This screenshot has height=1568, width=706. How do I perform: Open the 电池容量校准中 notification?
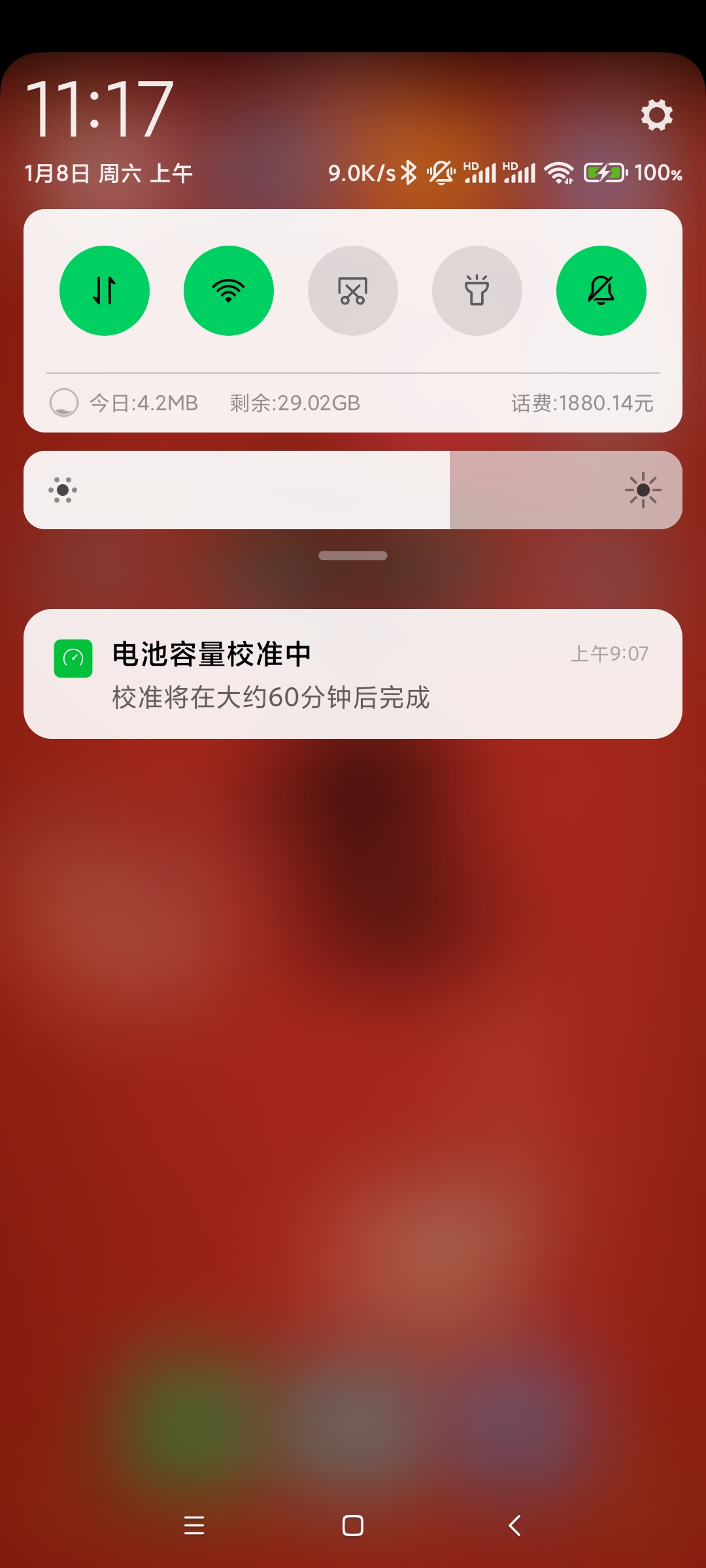pos(353,674)
